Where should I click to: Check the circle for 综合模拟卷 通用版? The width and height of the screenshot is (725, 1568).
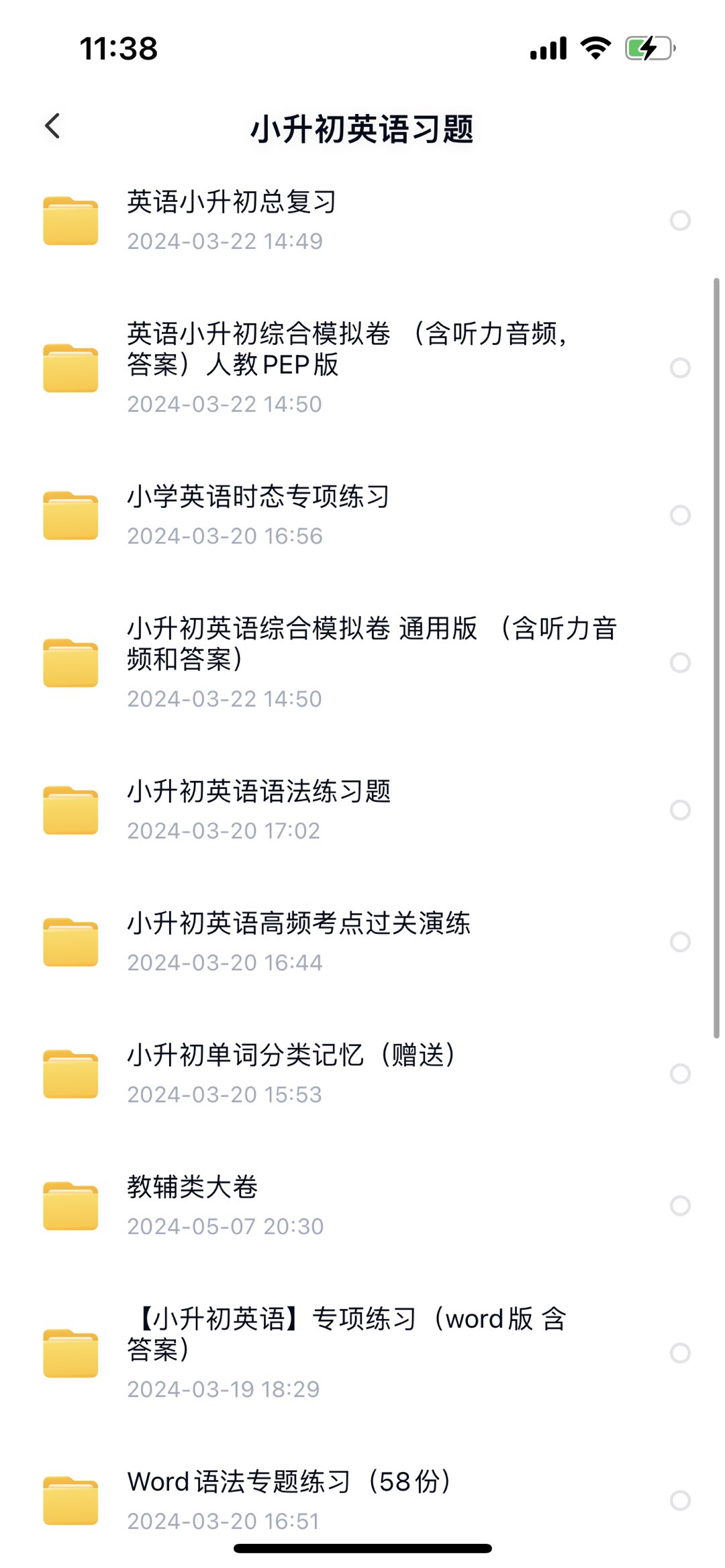click(x=680, y=663)
